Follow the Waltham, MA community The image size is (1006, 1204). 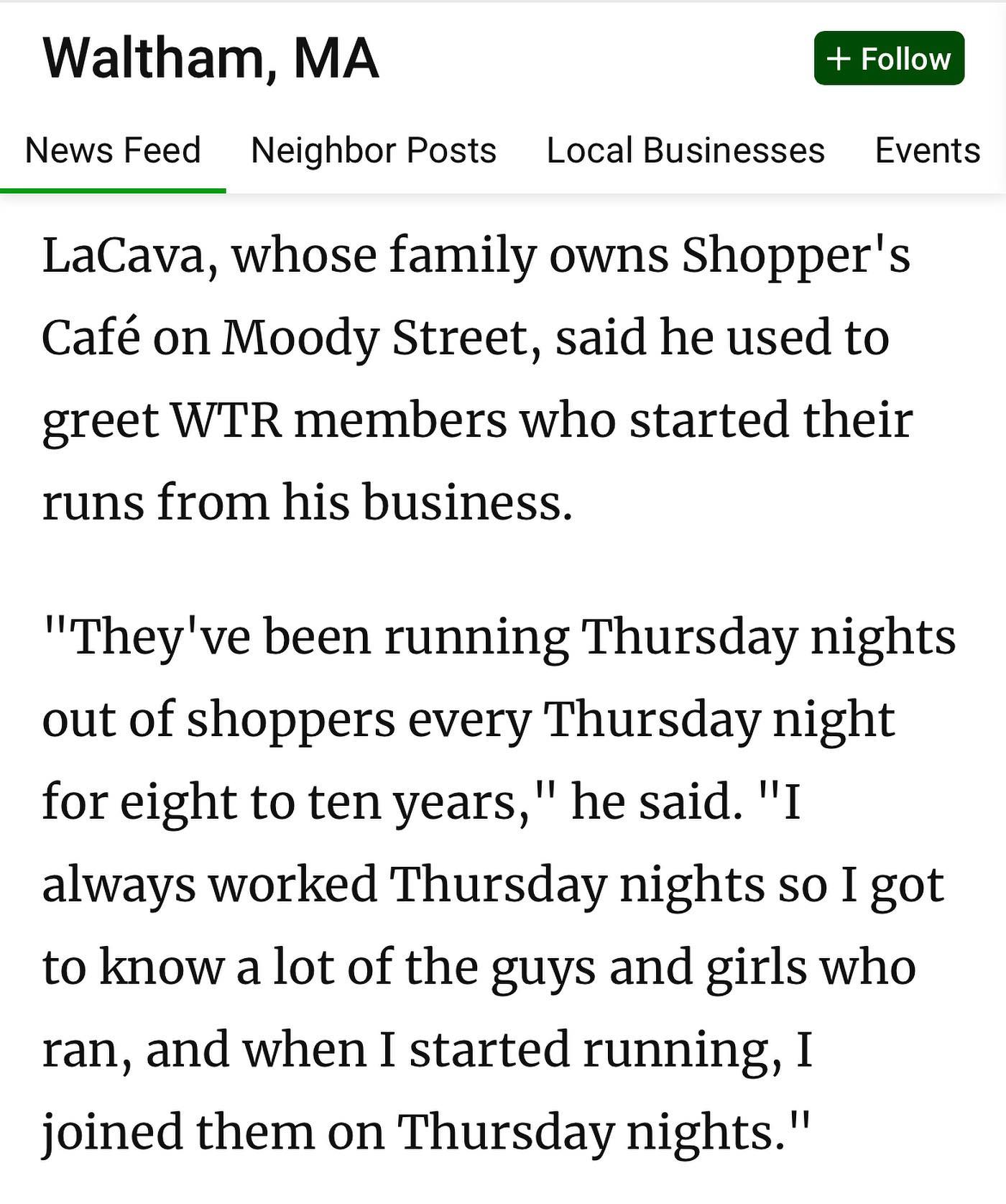point(889,58)
